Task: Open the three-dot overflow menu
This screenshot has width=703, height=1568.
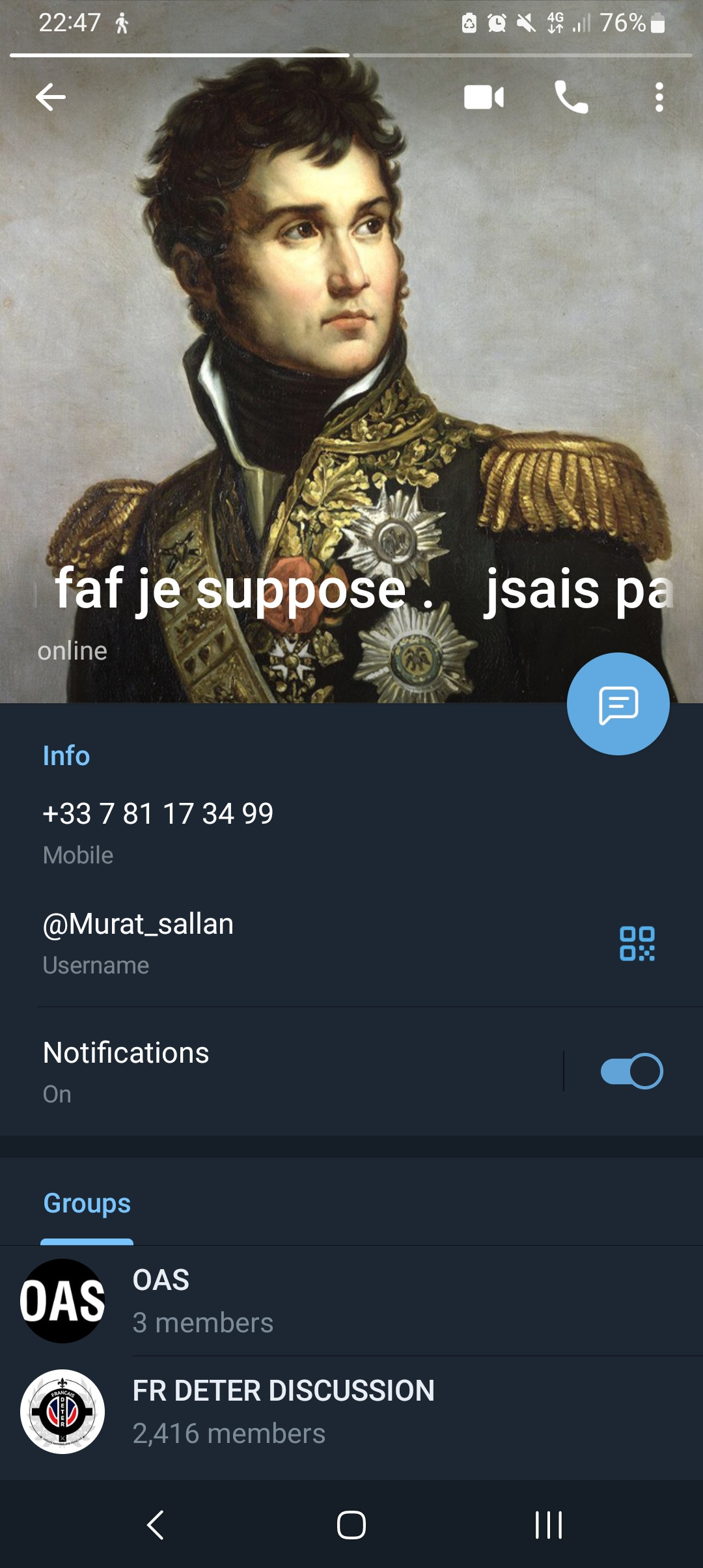Action: pyautogui.click(x=659, y=98)
